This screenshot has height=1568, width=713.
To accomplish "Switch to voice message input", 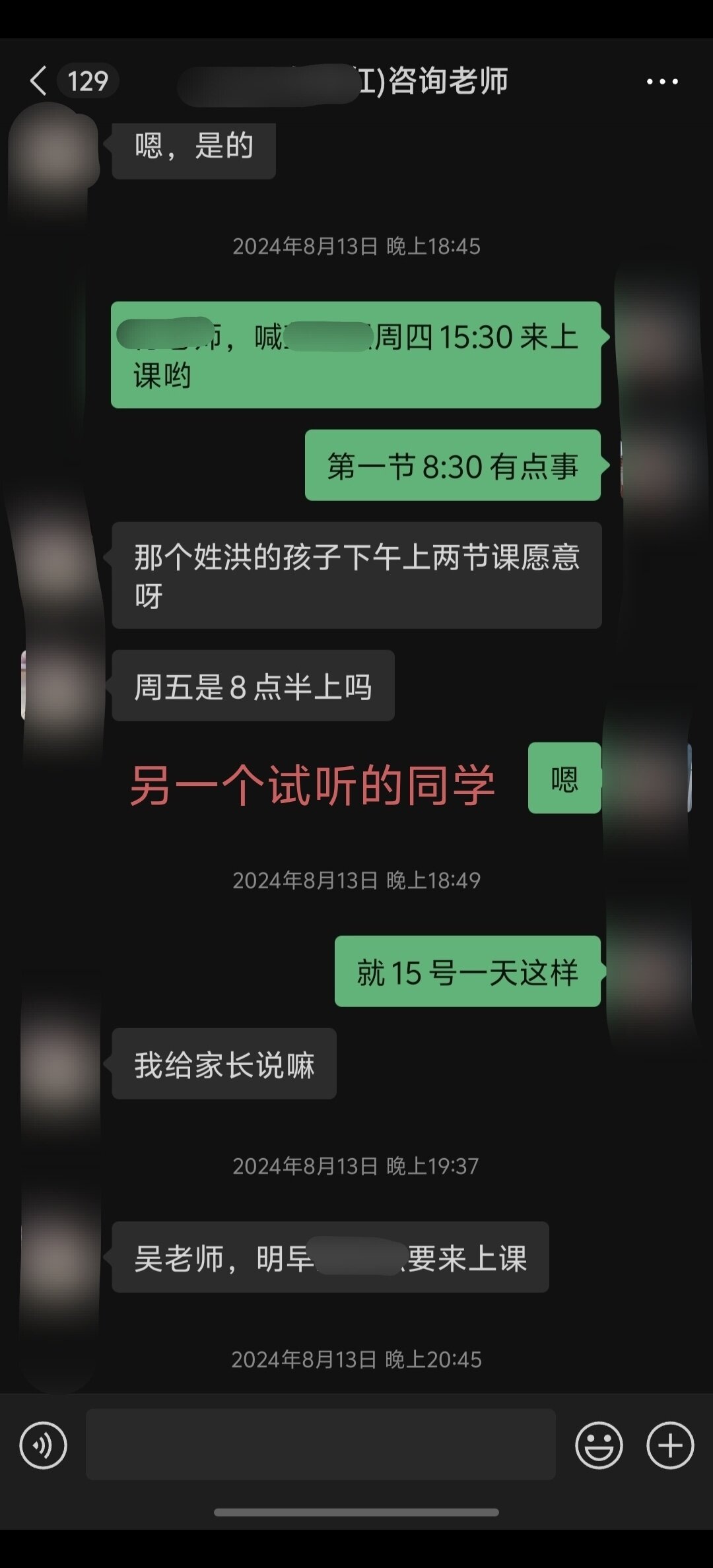I will pyautogui.click(x=44, y=1445).
